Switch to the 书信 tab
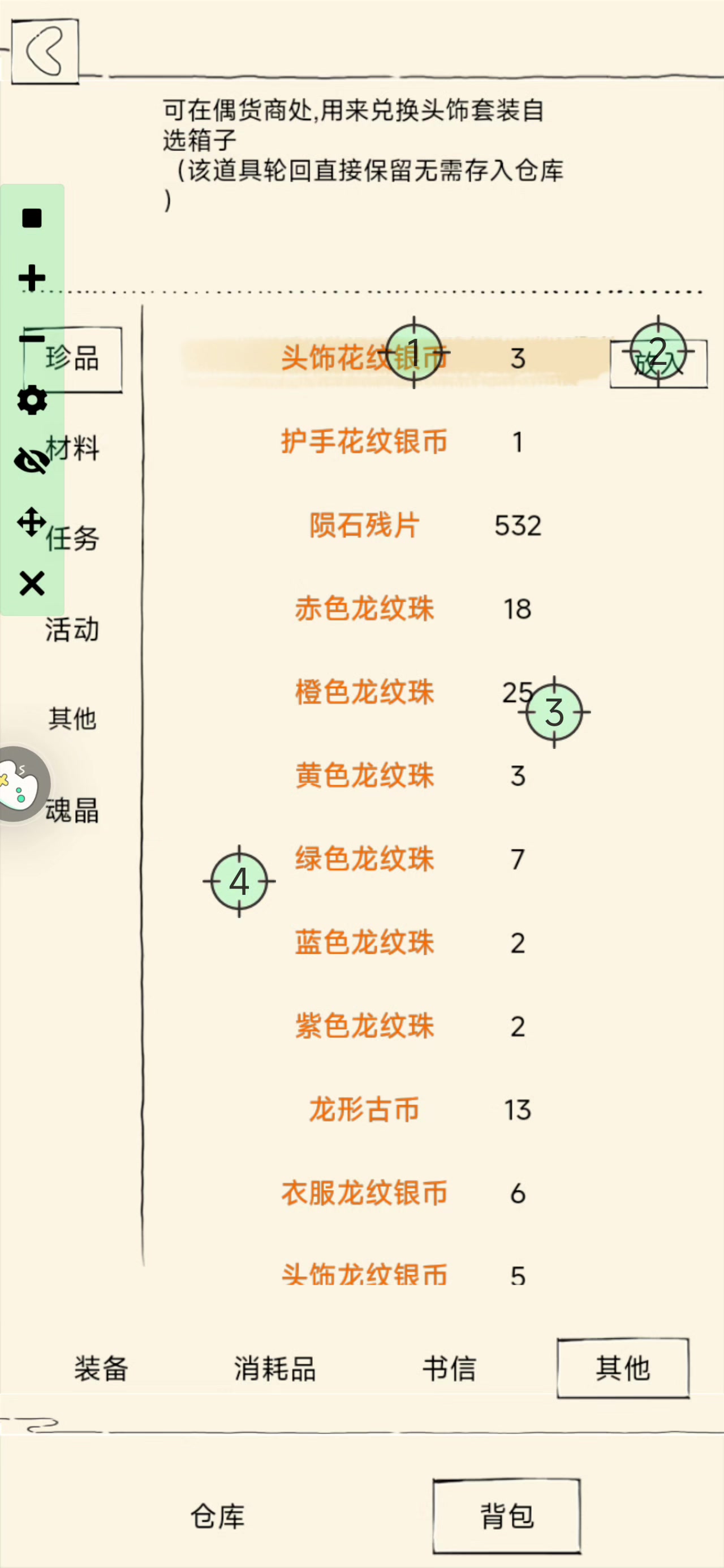This screenshot has width=724, height=1568. coord(449,1368)
